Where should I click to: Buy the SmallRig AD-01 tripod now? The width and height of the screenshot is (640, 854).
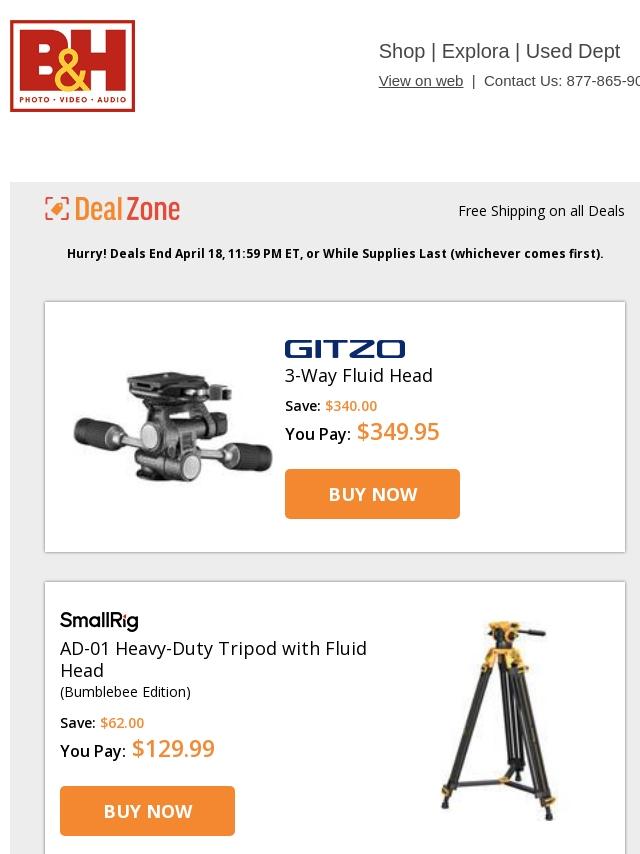(147, 811)
